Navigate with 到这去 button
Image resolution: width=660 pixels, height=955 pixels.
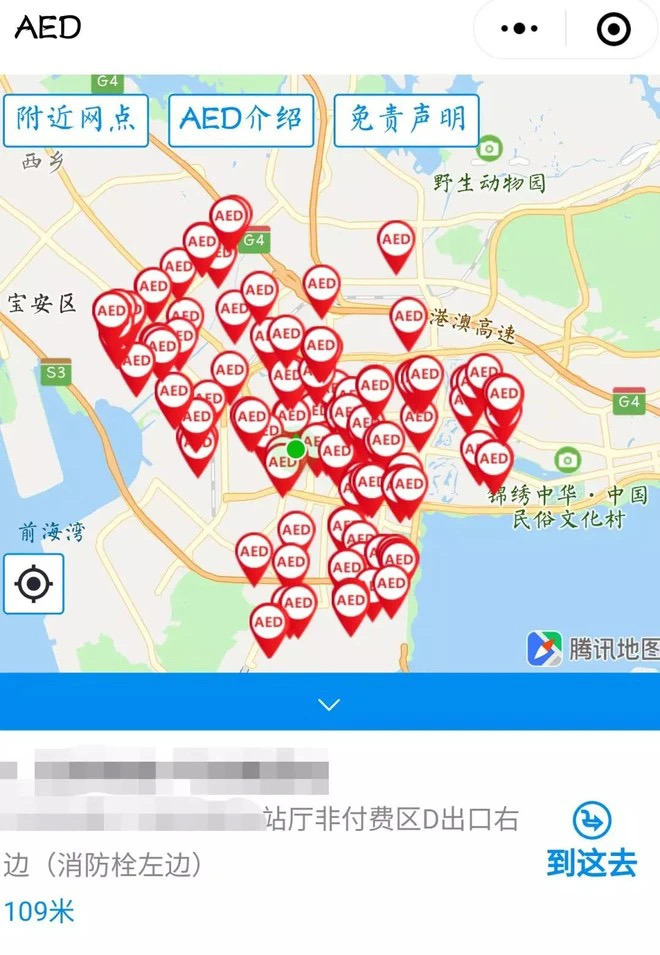pyautogui.click(x=592, y=842)
